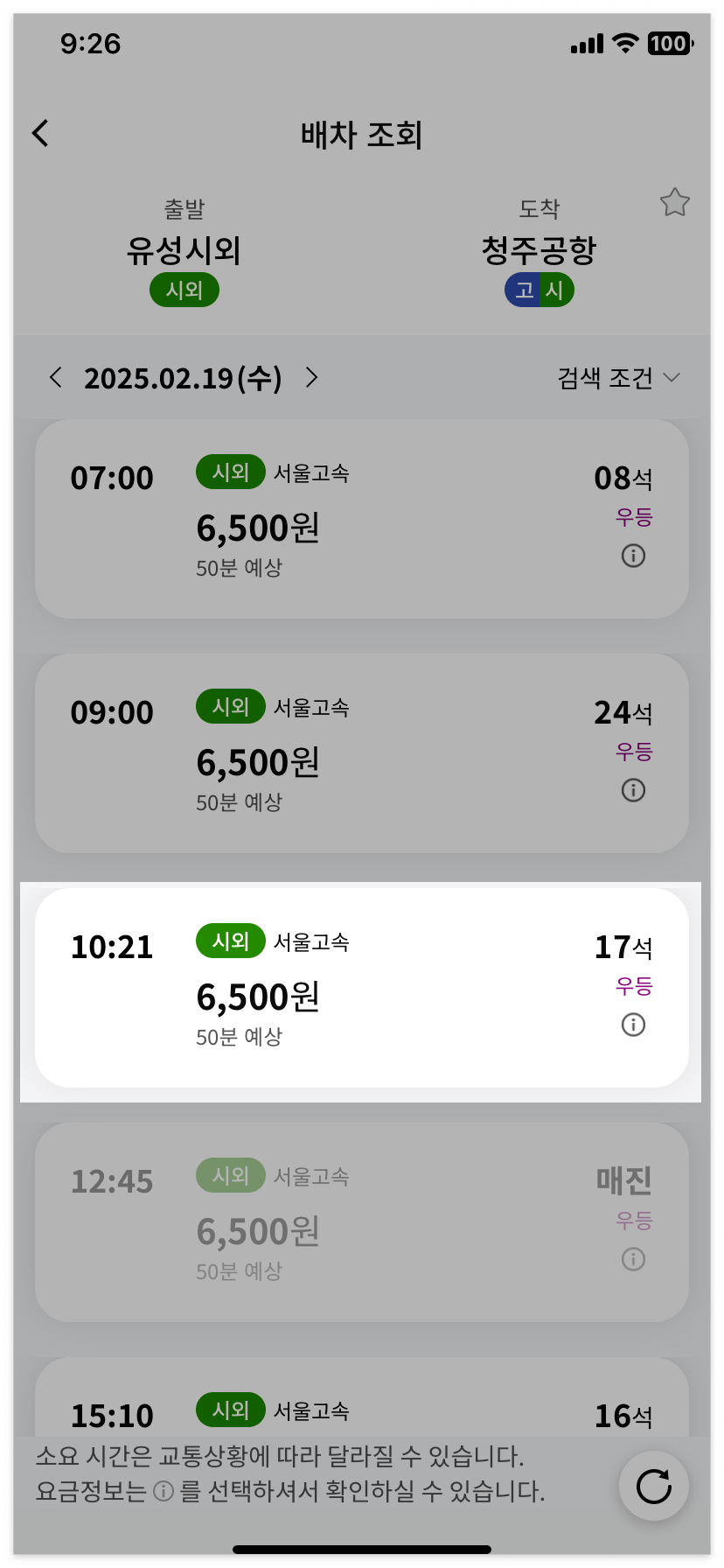
Task: Open fare info for the 12:45 sold-out bus
Action: pos(633,1259)
